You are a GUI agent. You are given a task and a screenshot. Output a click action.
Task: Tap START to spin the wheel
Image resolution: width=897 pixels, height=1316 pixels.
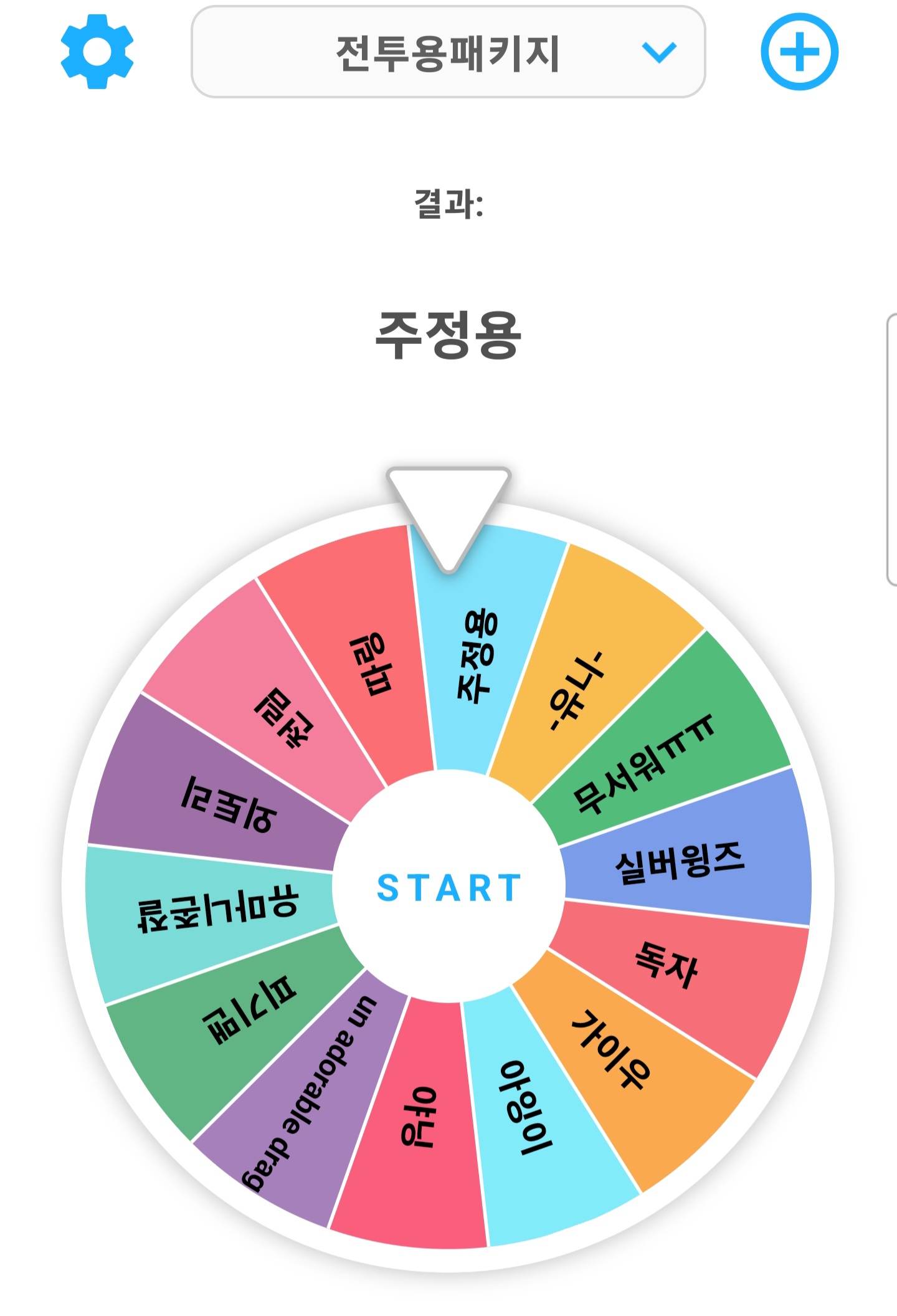(x=448, y=887)
